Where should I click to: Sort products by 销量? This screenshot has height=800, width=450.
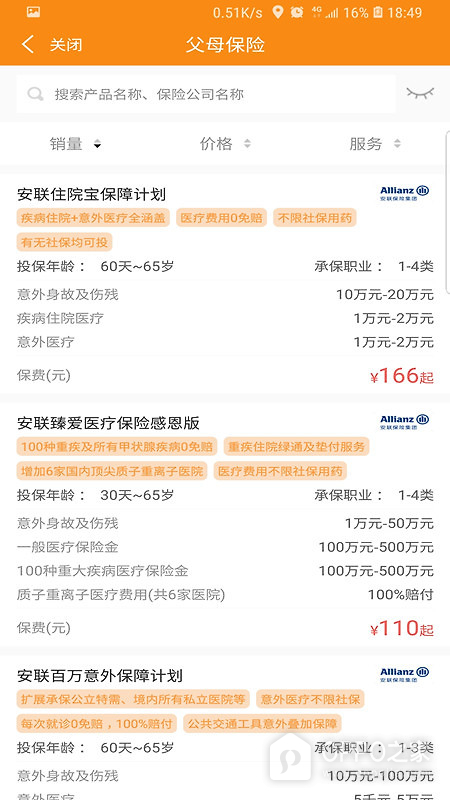point(75,144)
